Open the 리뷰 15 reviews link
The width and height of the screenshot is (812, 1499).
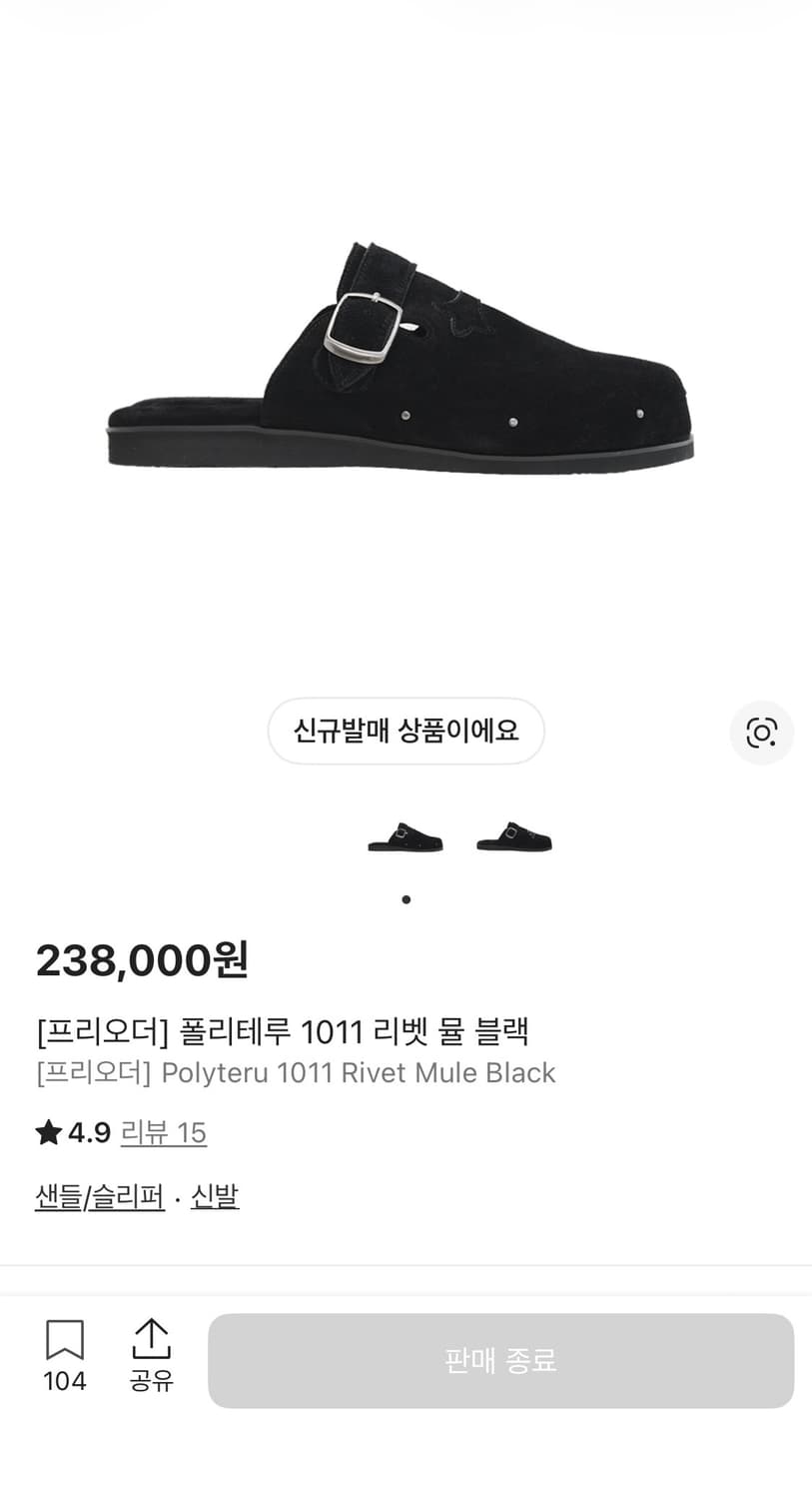click(164, 1132)
